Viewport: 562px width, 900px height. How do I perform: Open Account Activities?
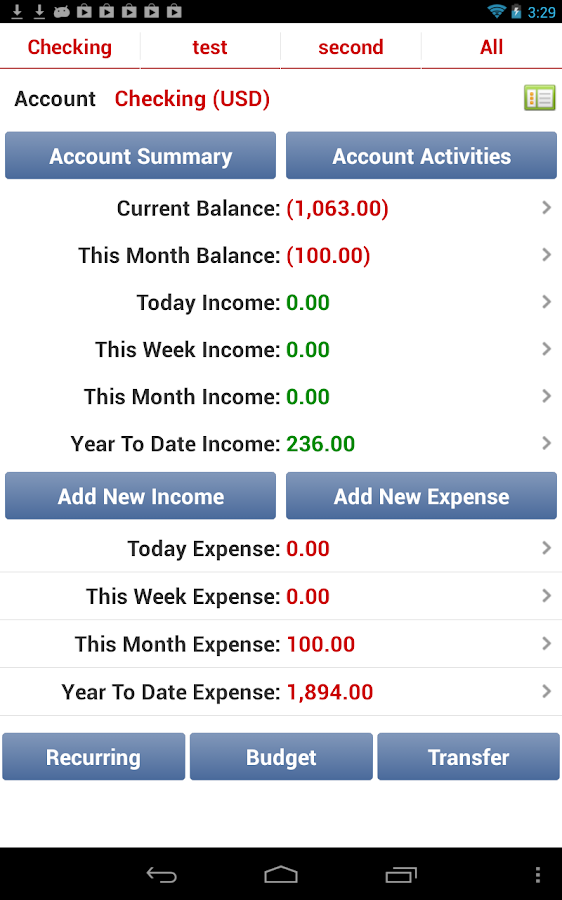point(421,156)
